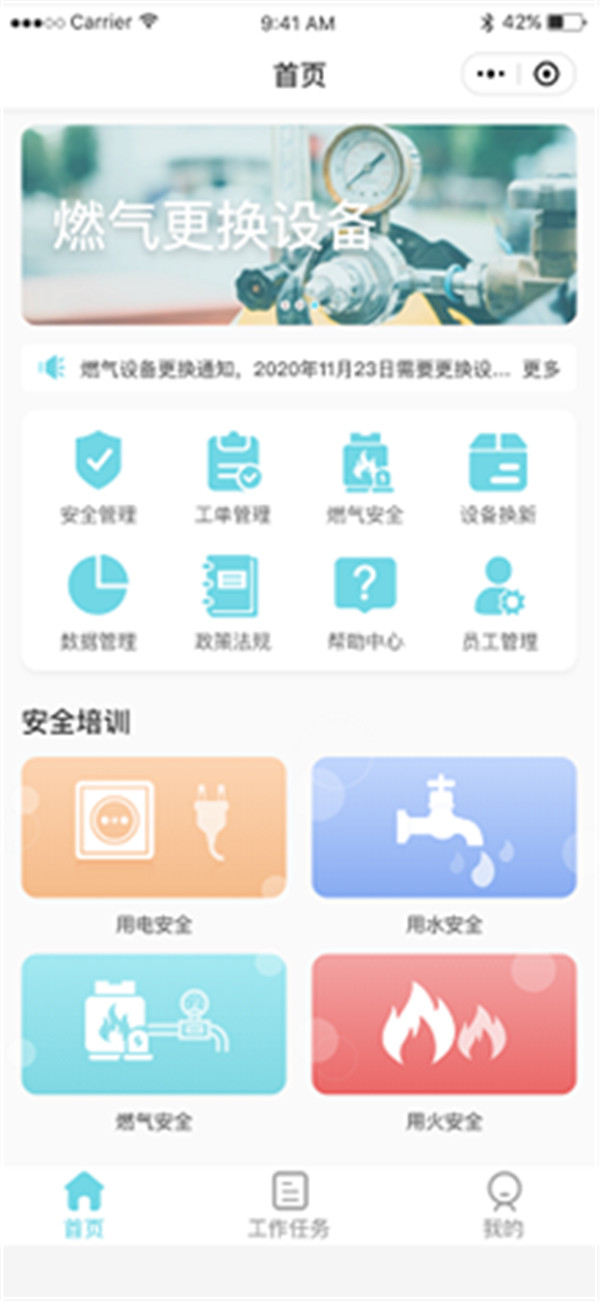
Task: Open the 燃气安全 shortcut icon
Action: click(365, 476)
